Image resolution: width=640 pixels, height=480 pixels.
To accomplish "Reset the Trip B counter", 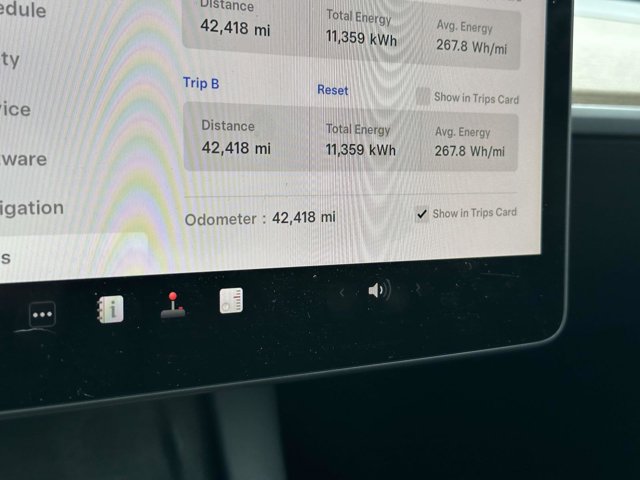I will [x=332, y=90].
